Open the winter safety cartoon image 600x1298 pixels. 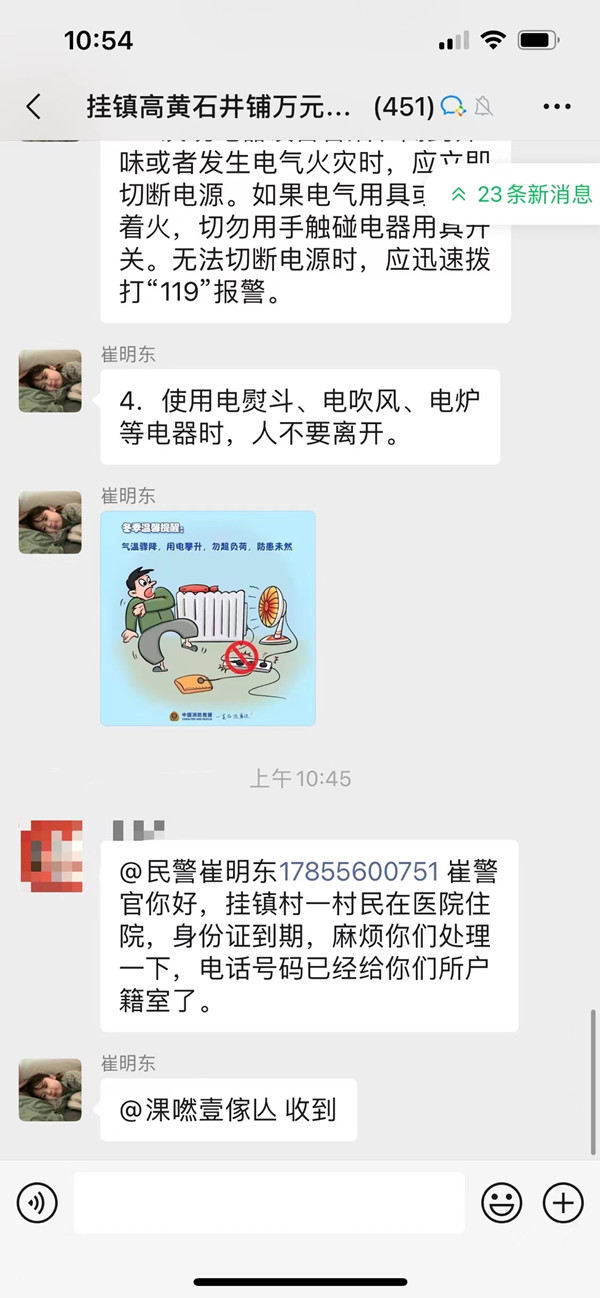tap(208, 618)
